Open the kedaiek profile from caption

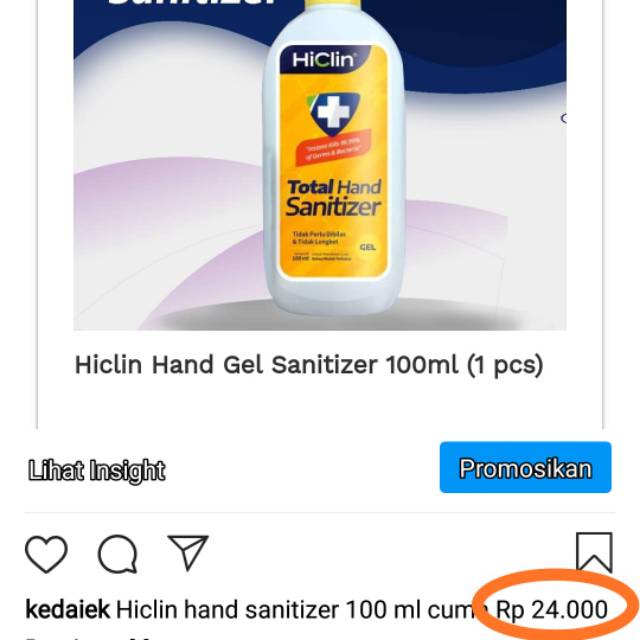[67, 609]
